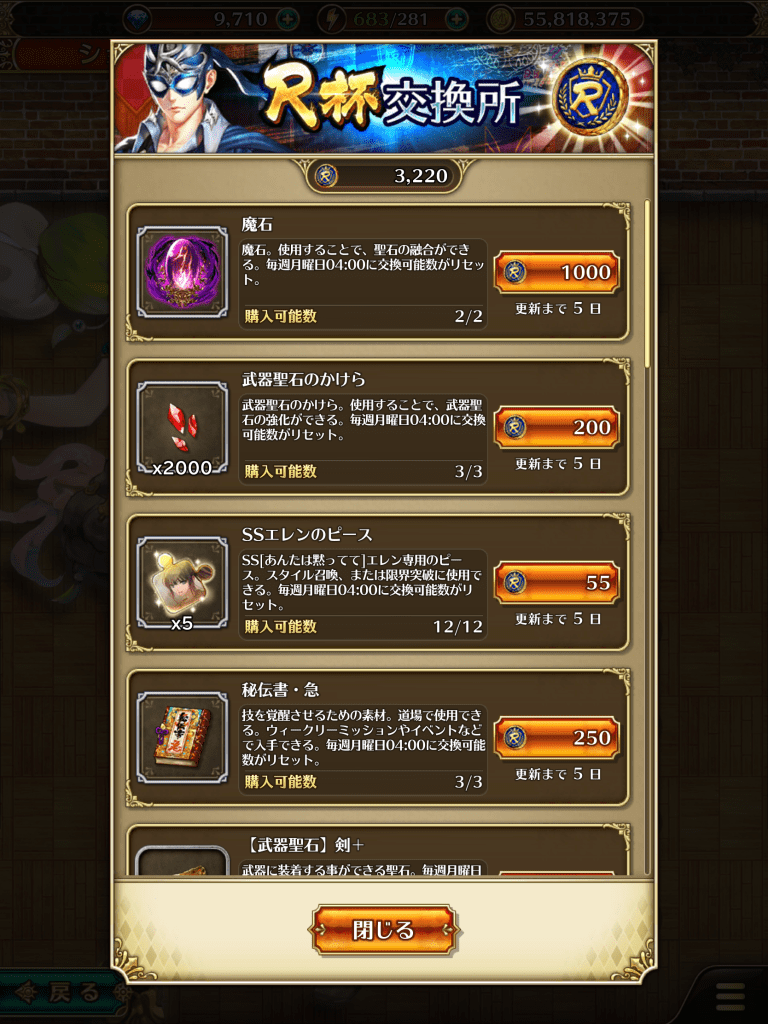Screen dimensions: 768x1024
Task: Buy 魔石 for 1000 medals
Action: coord(557,272)
